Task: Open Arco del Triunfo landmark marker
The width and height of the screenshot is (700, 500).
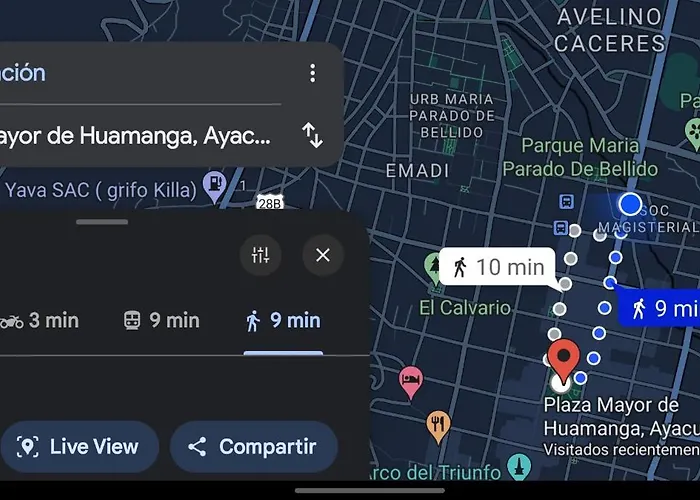Action: coord(518,465)
